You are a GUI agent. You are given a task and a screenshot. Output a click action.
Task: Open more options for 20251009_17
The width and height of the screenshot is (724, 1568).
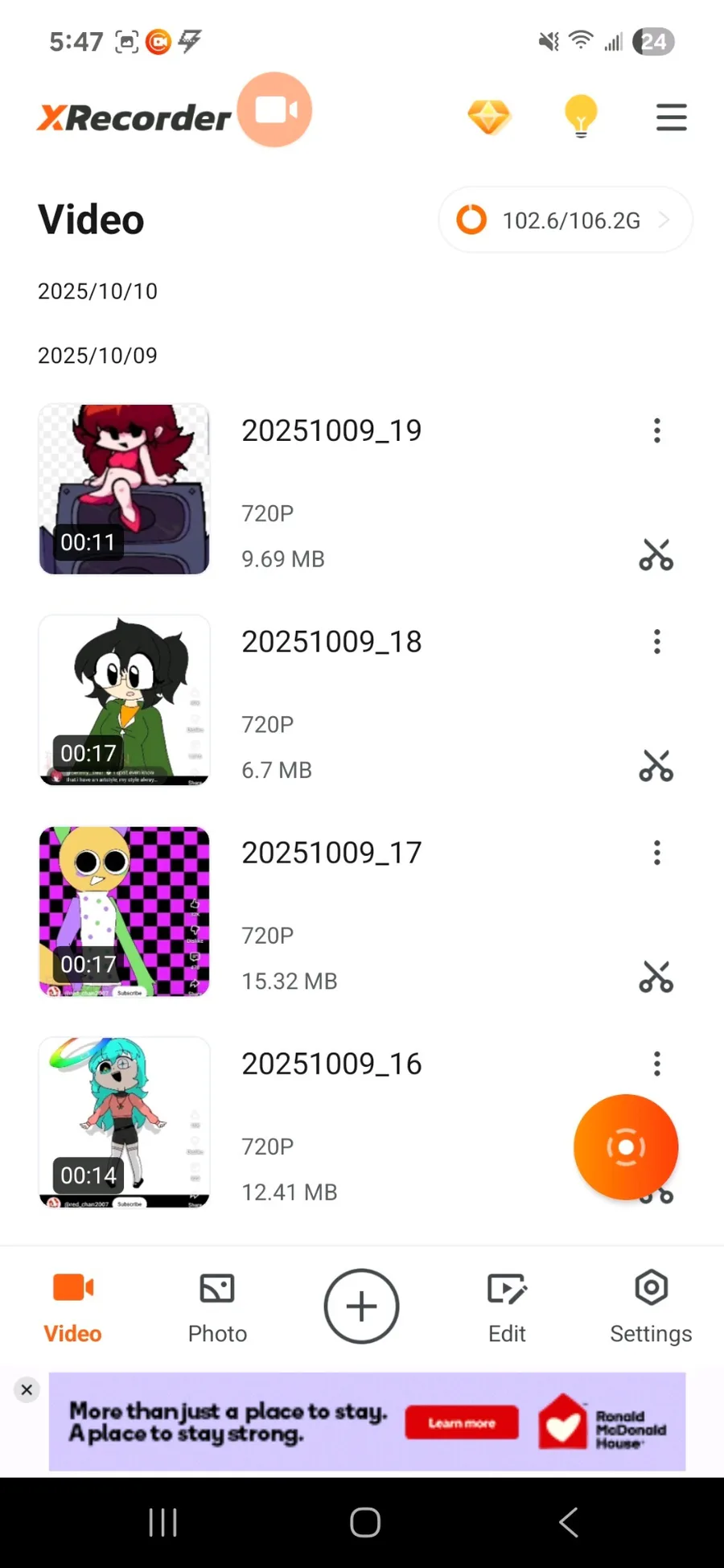[x=657, y=853]
